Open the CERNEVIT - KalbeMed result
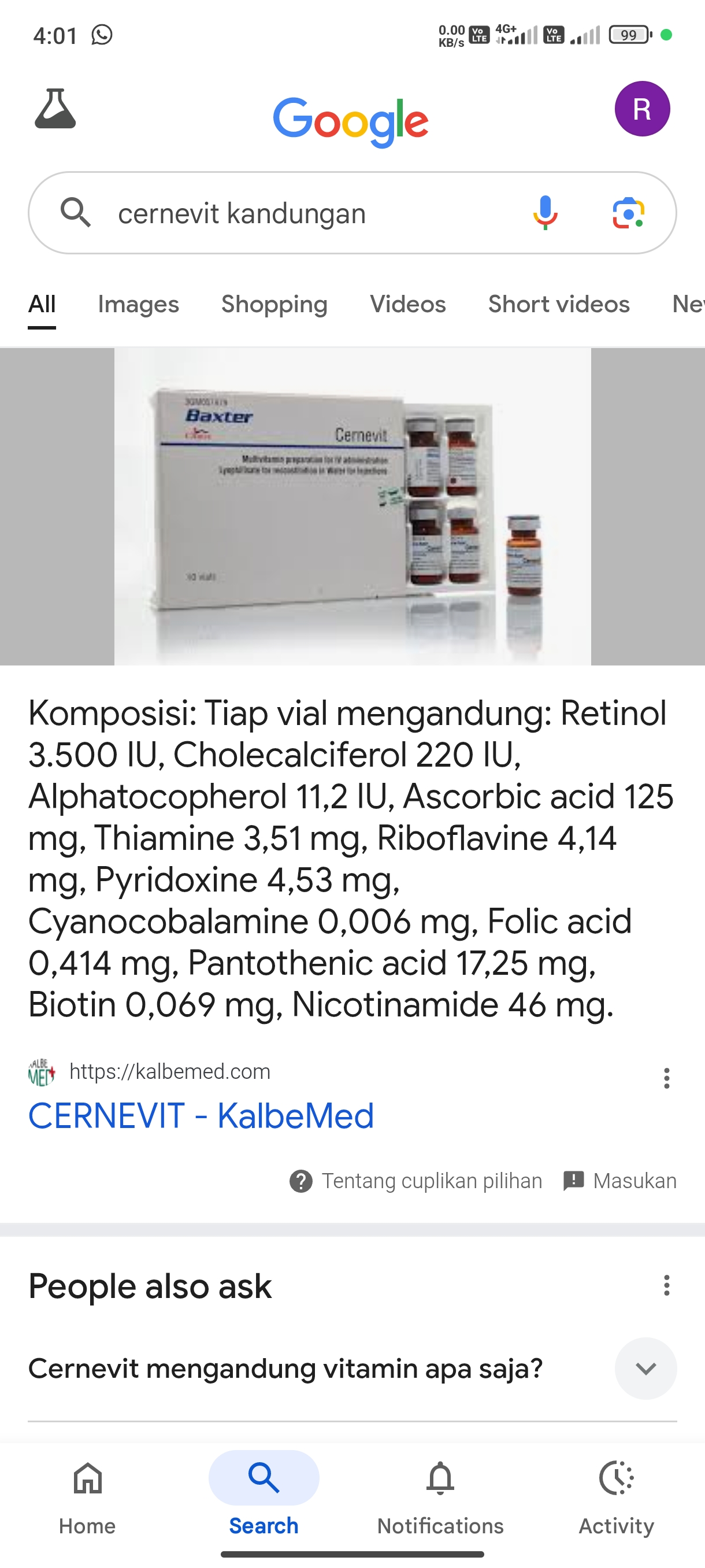 (201, 1115)
